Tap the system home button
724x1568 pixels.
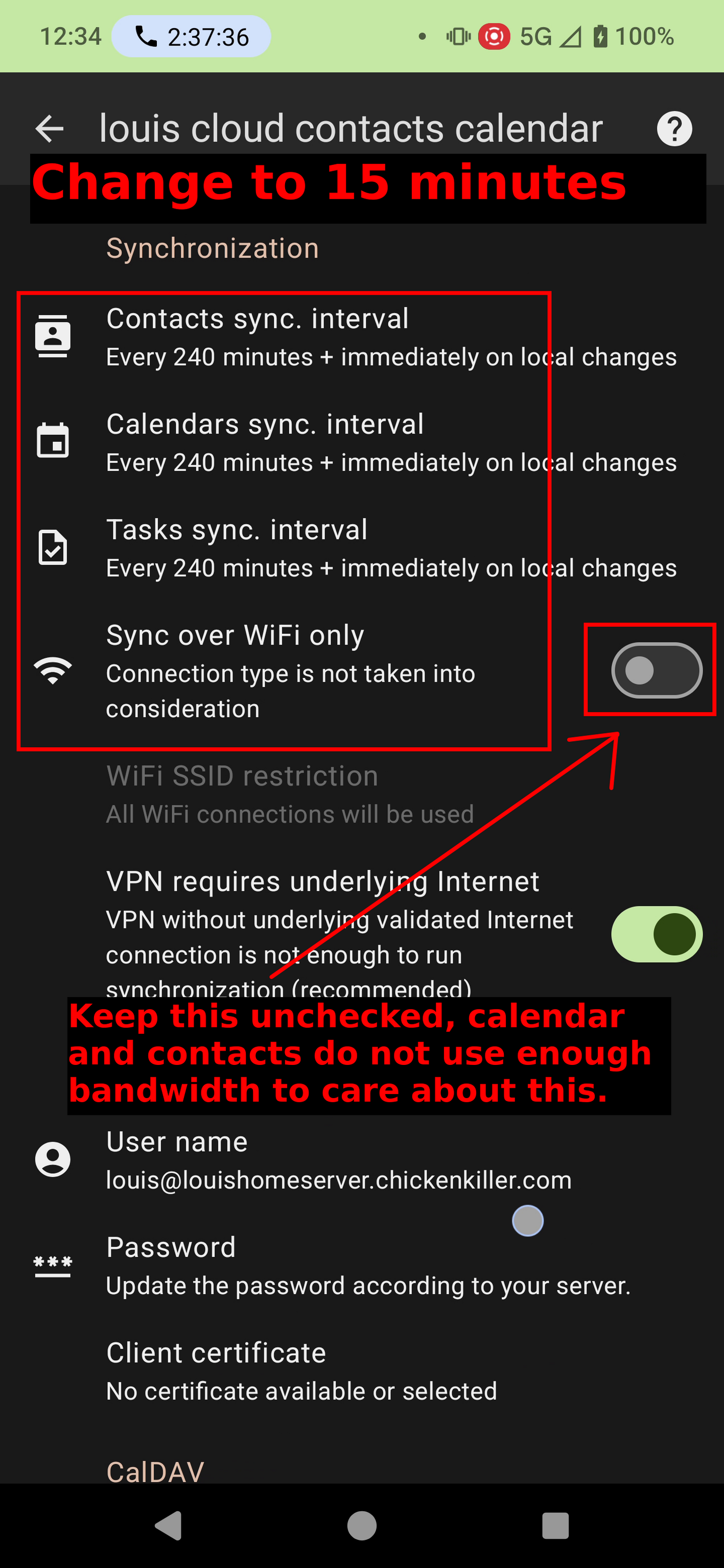362,1526
